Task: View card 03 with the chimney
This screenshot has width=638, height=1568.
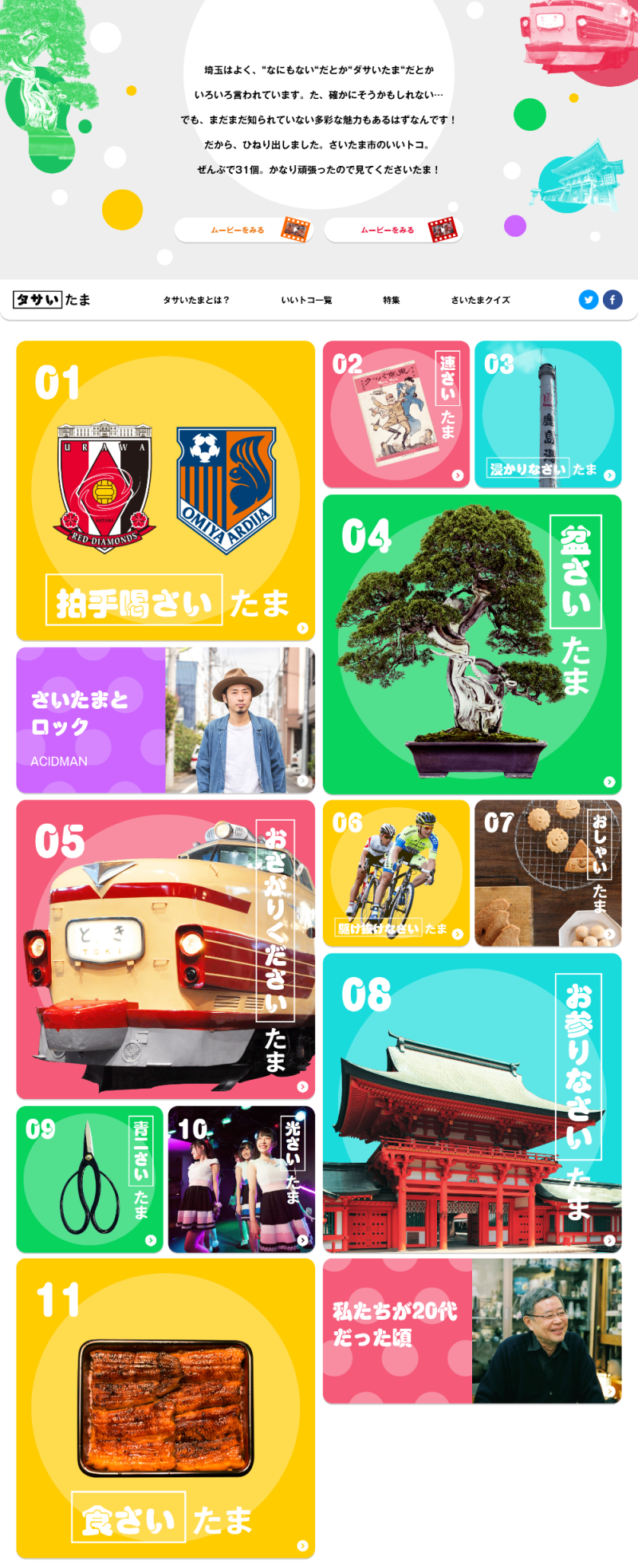Action: click(548, 415)
